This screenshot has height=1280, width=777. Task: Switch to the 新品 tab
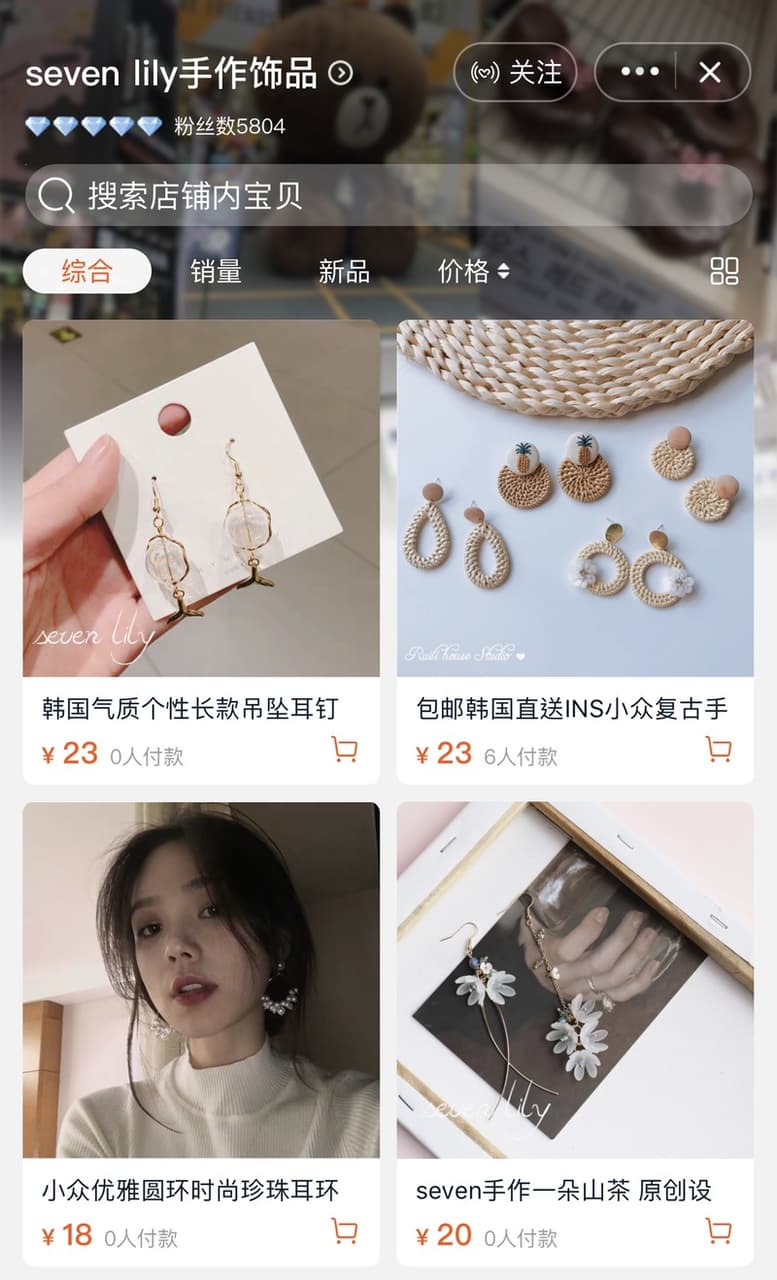tap(344, 271)
